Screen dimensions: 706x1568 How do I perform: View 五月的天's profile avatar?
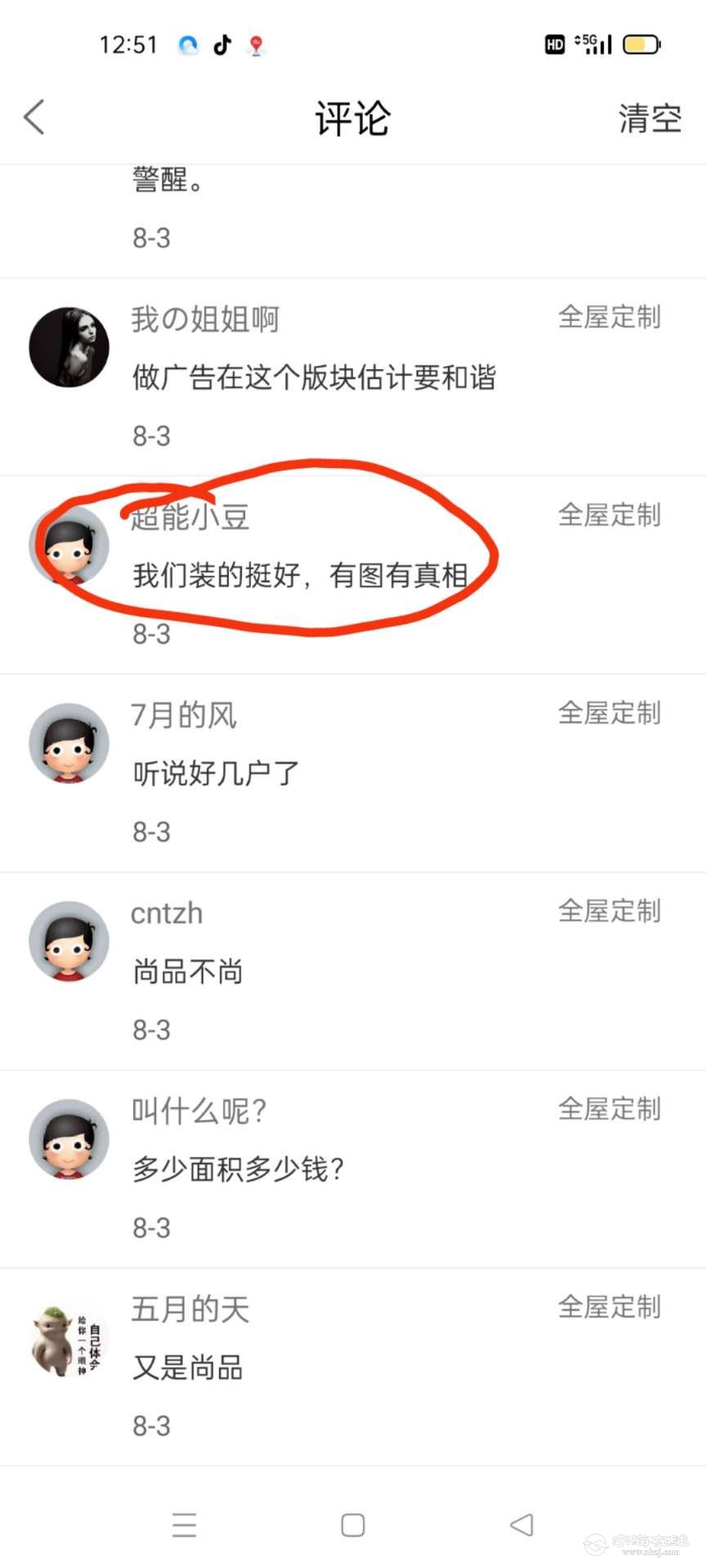click(x=69, y=1338)
